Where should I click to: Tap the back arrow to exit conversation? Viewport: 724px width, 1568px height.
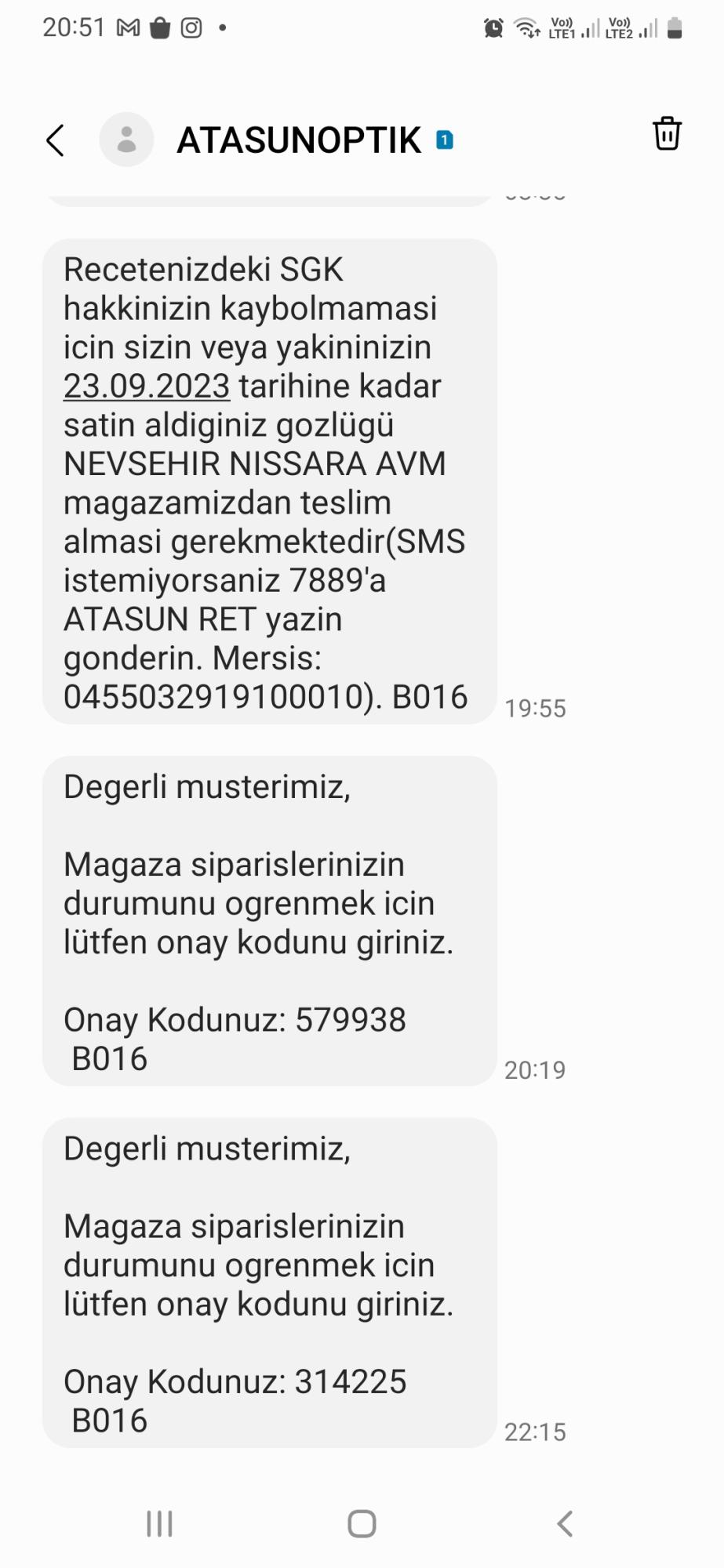click(53, 140)
